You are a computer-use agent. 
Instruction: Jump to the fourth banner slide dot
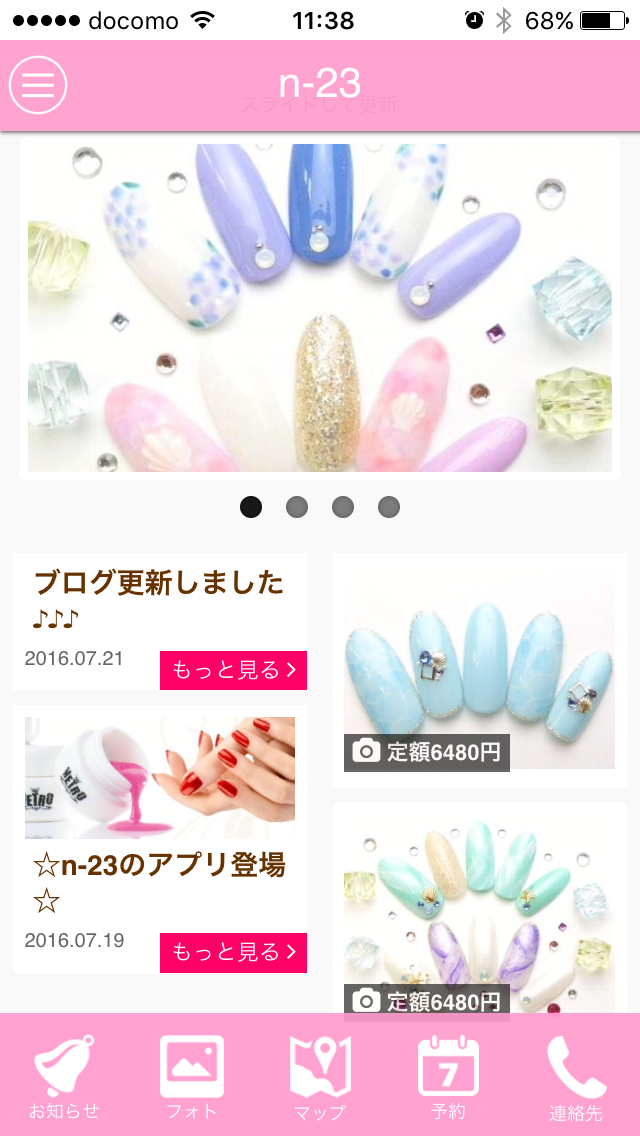point(389,507)
